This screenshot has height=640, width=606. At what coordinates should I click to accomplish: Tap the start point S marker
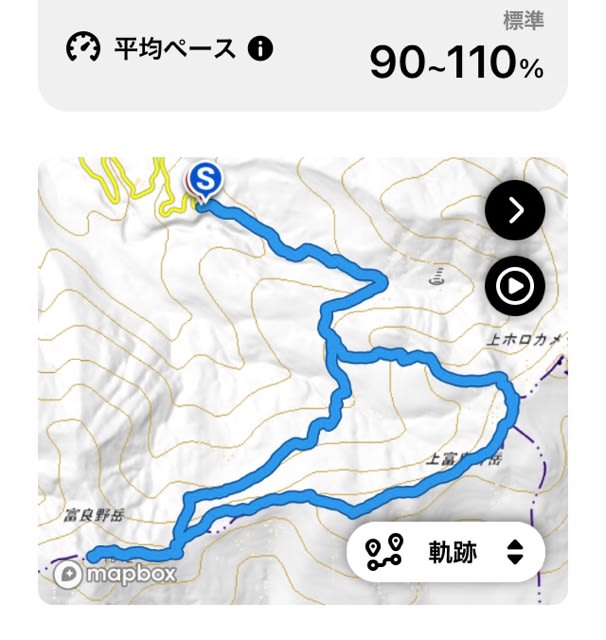[x=206, y=180]
